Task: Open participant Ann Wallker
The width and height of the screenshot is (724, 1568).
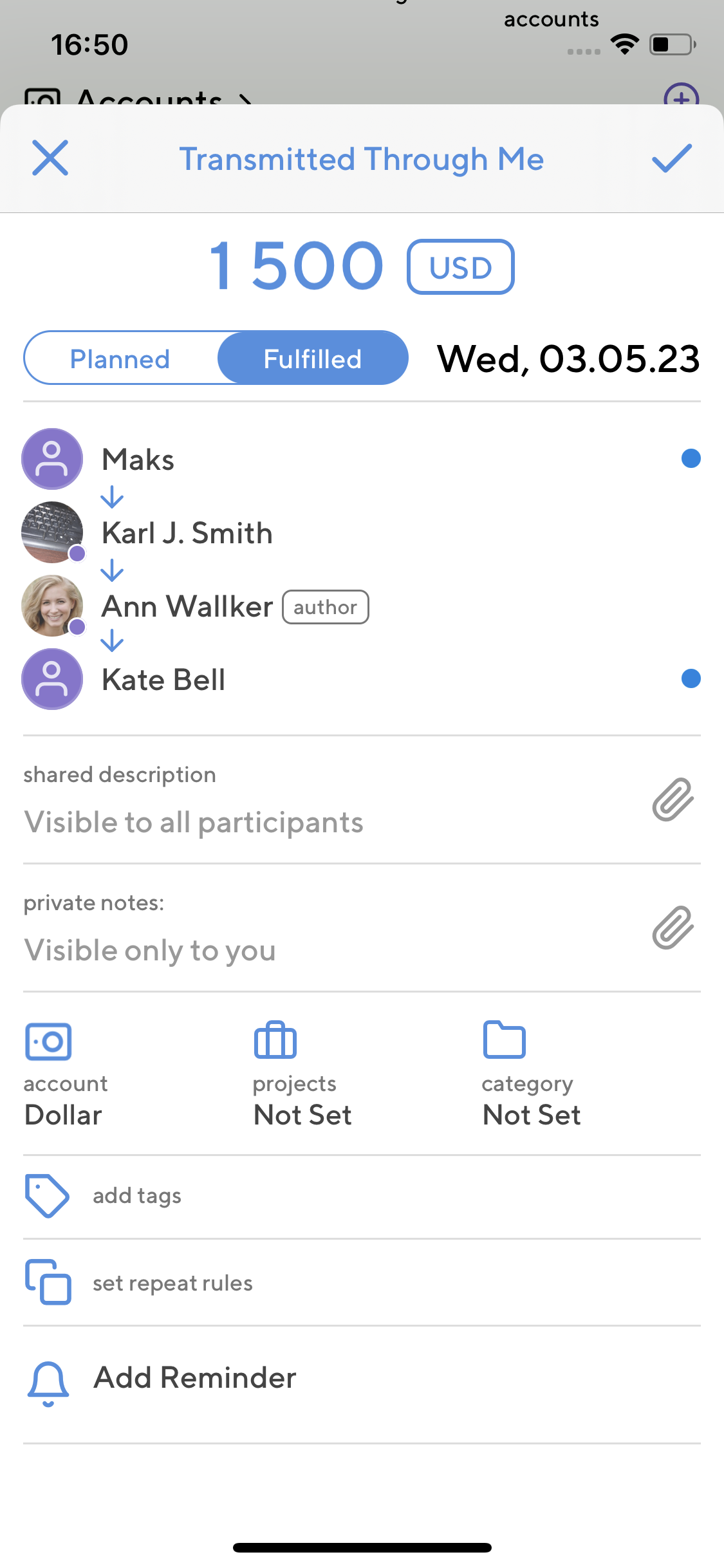Action: (187, 606)
